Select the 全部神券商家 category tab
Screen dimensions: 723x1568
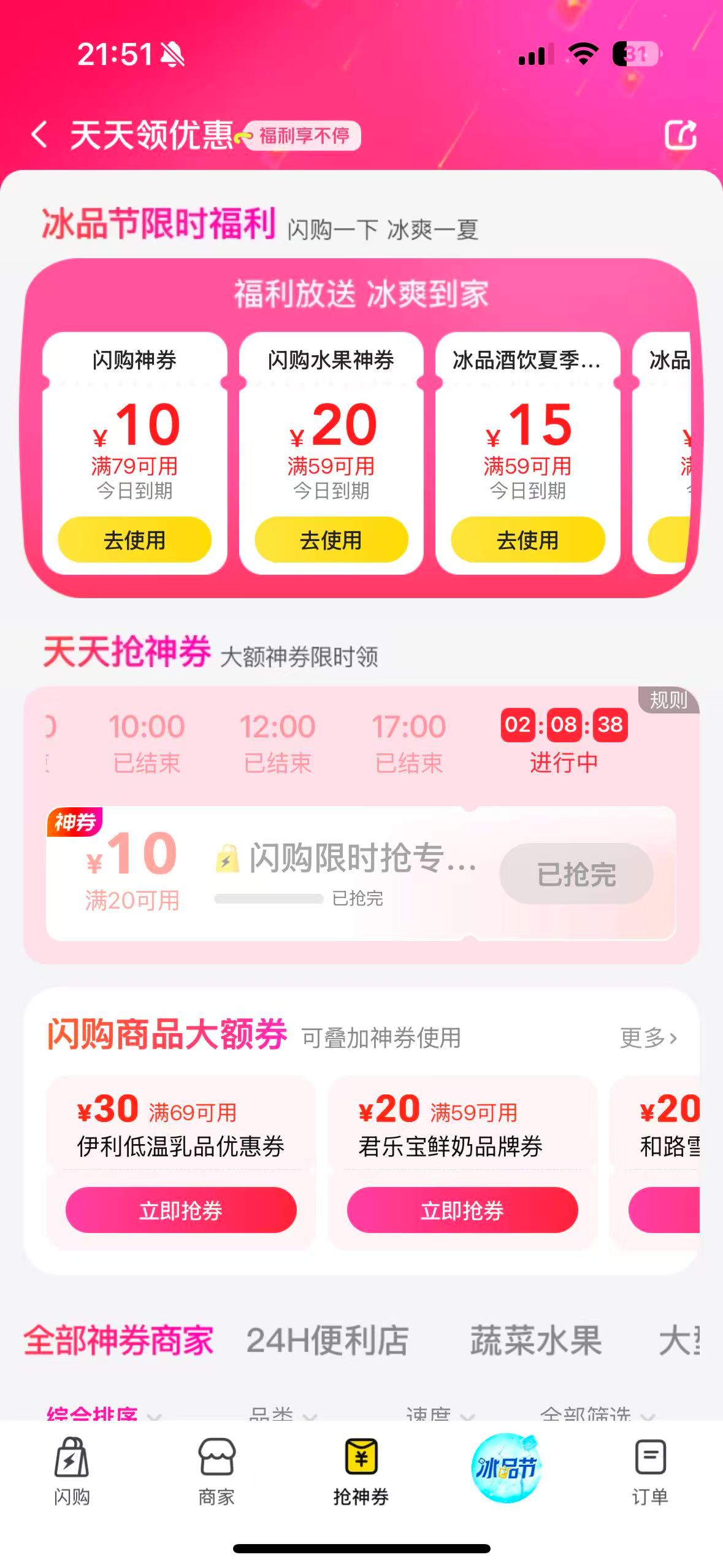[x=118, y=1340]
